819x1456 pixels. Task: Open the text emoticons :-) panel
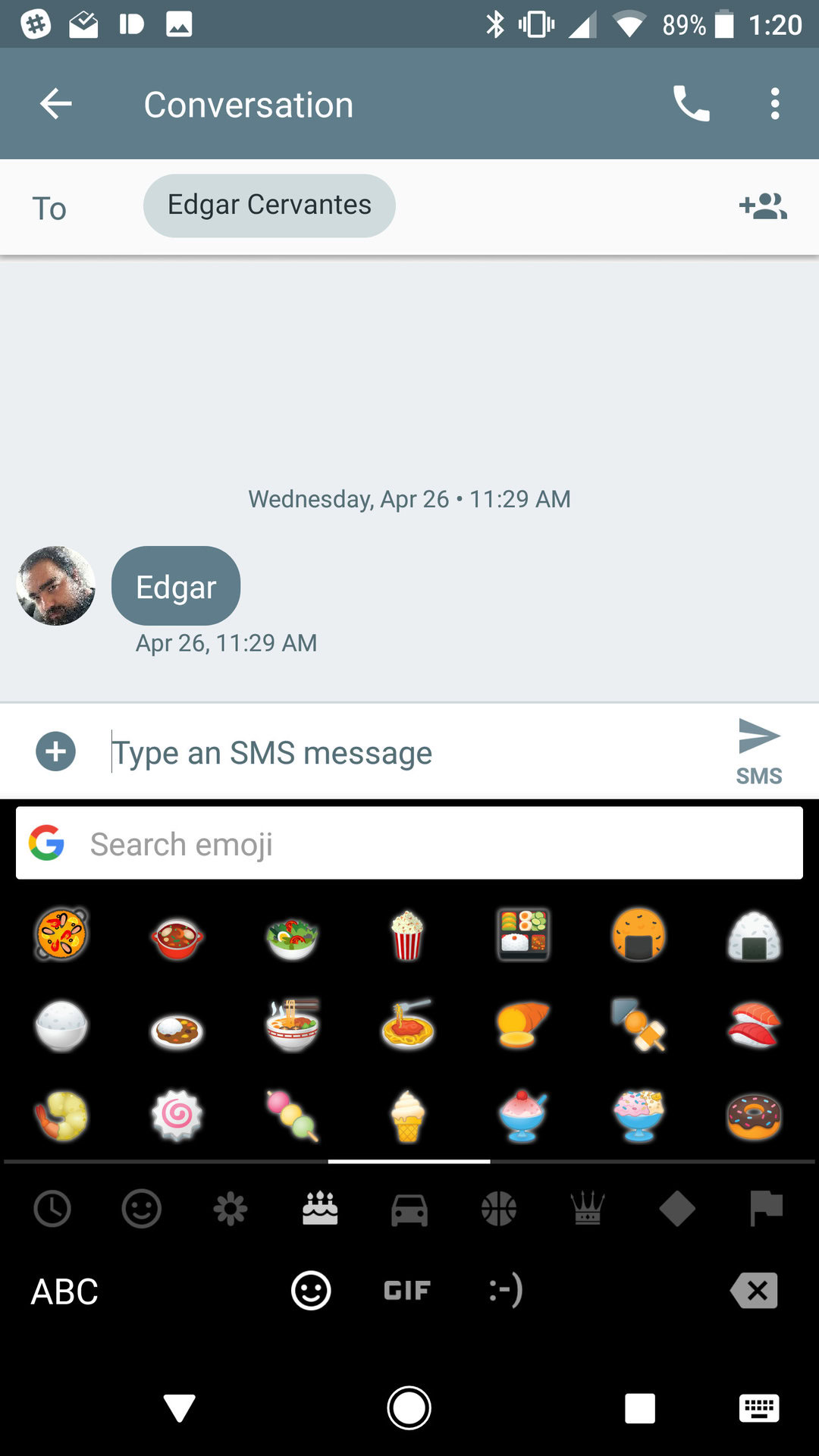pos(506,1290)
